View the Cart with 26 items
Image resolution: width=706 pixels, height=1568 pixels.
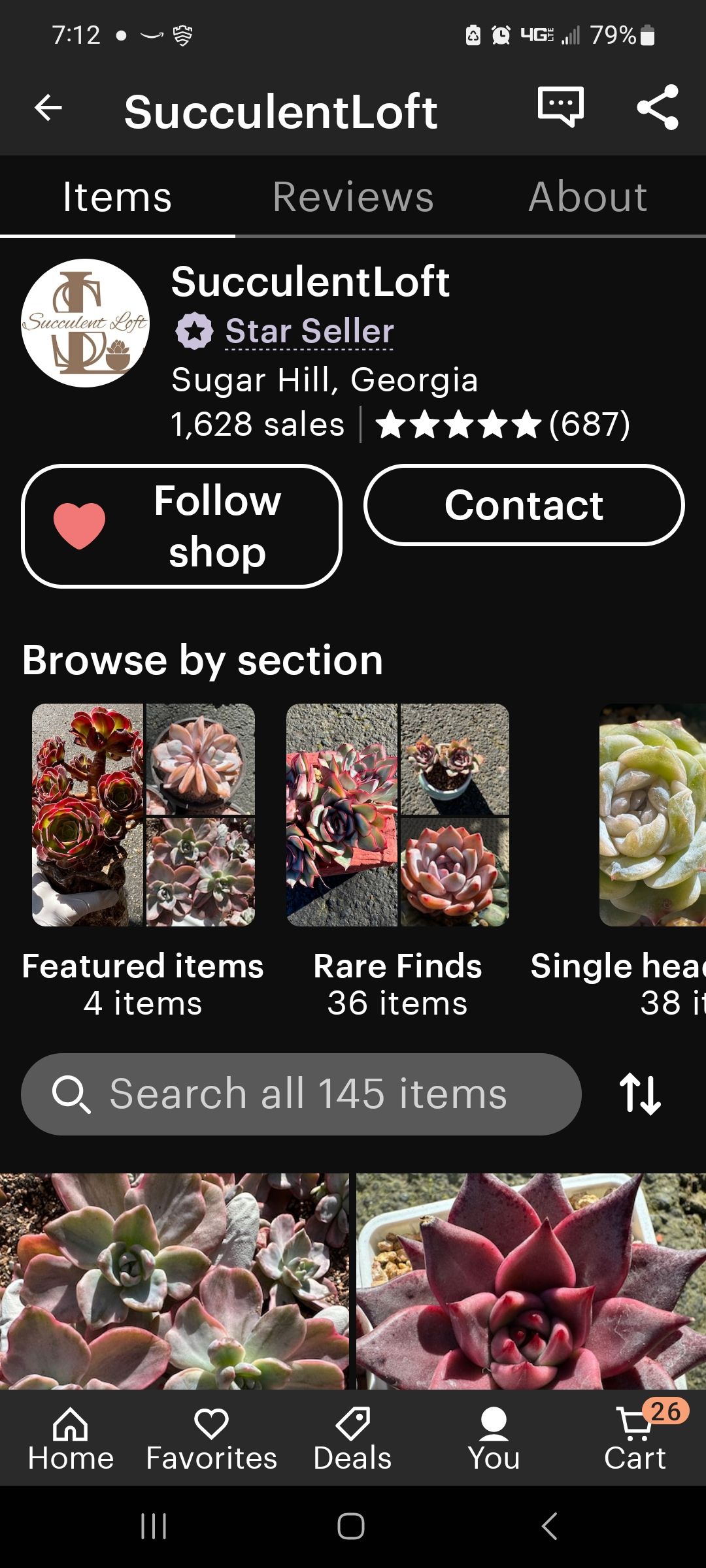click(x=635, y=1440)
